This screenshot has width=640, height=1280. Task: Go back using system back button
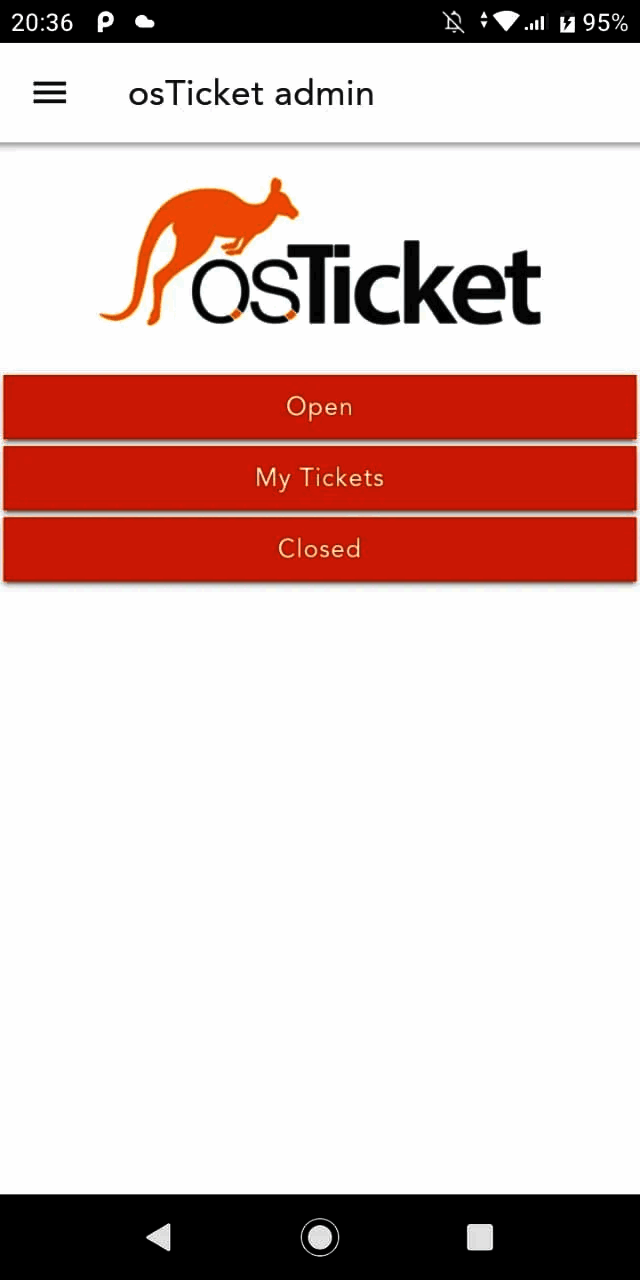pos(159,1237)
